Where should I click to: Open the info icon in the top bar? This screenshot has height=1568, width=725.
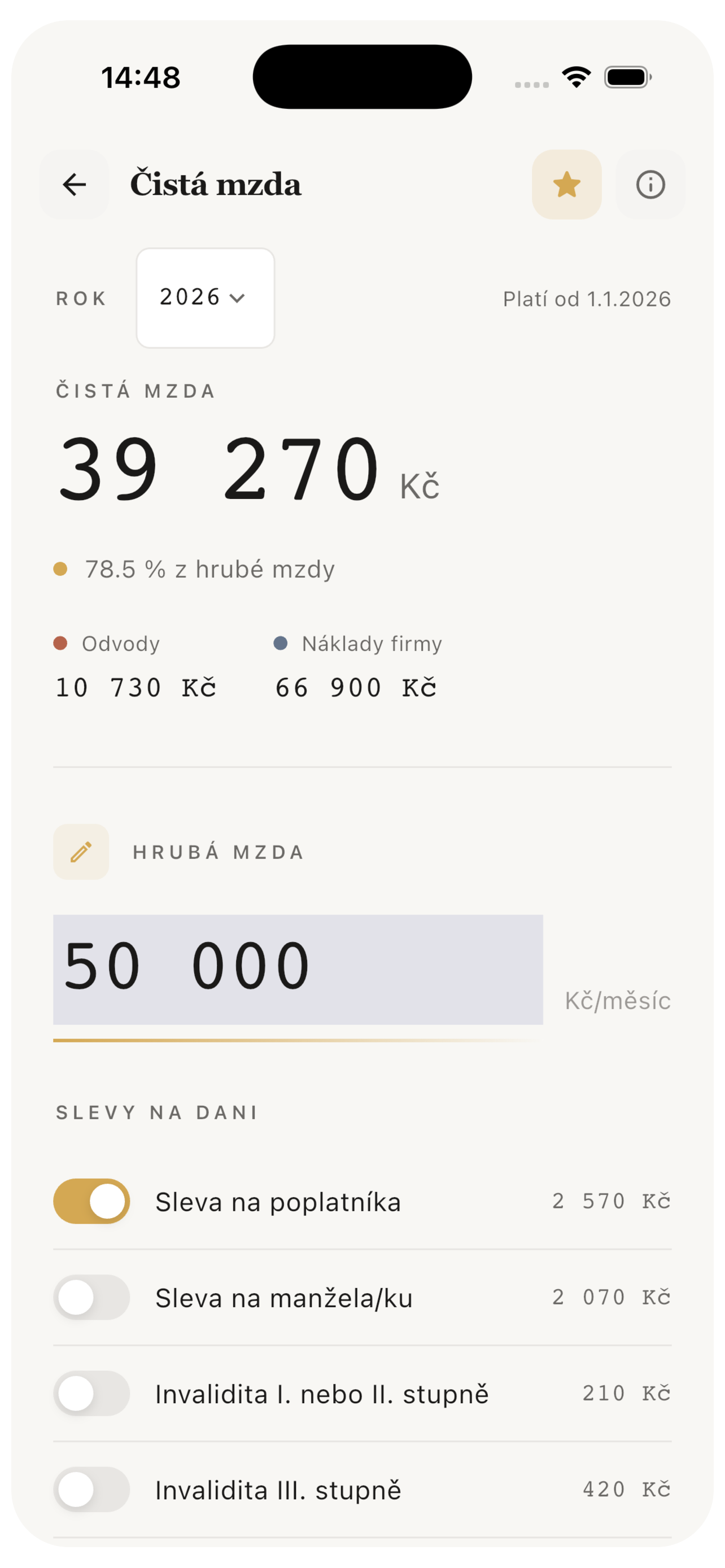[x=649, y=185]
